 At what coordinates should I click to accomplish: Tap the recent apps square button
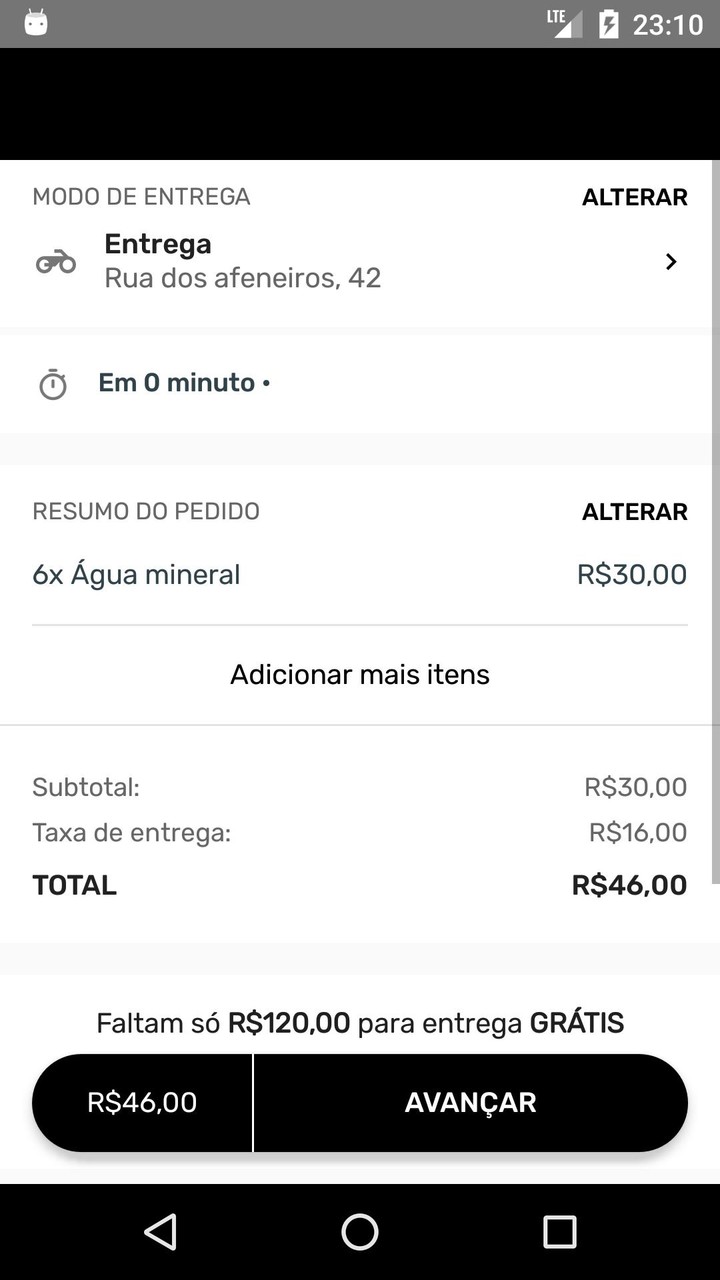560,1232
